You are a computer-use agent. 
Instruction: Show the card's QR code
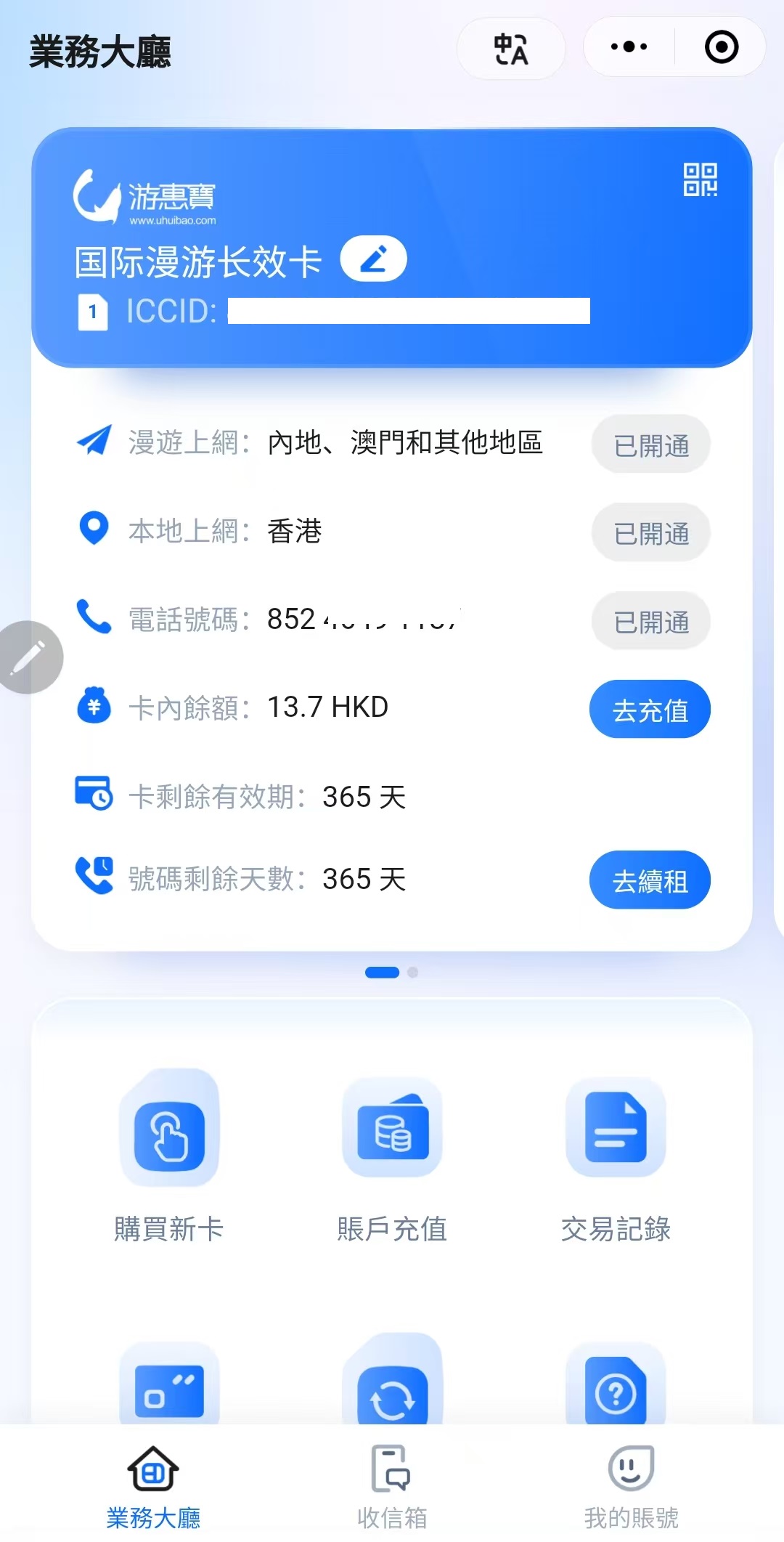point(700,179)
